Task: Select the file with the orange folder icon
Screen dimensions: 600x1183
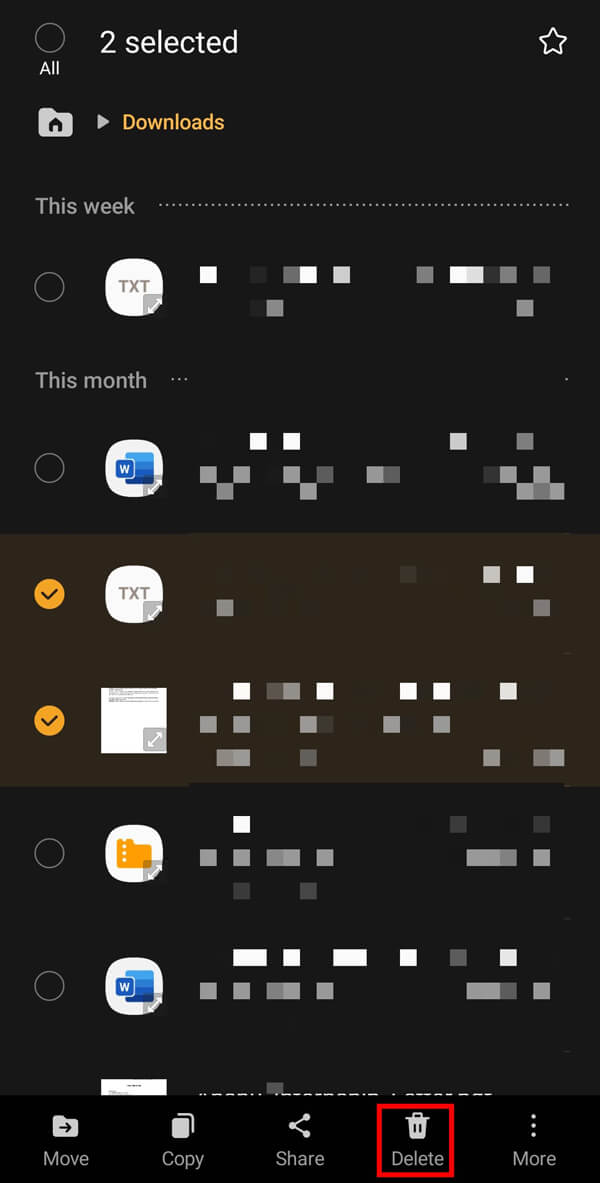Action: (x=49, y=853)
